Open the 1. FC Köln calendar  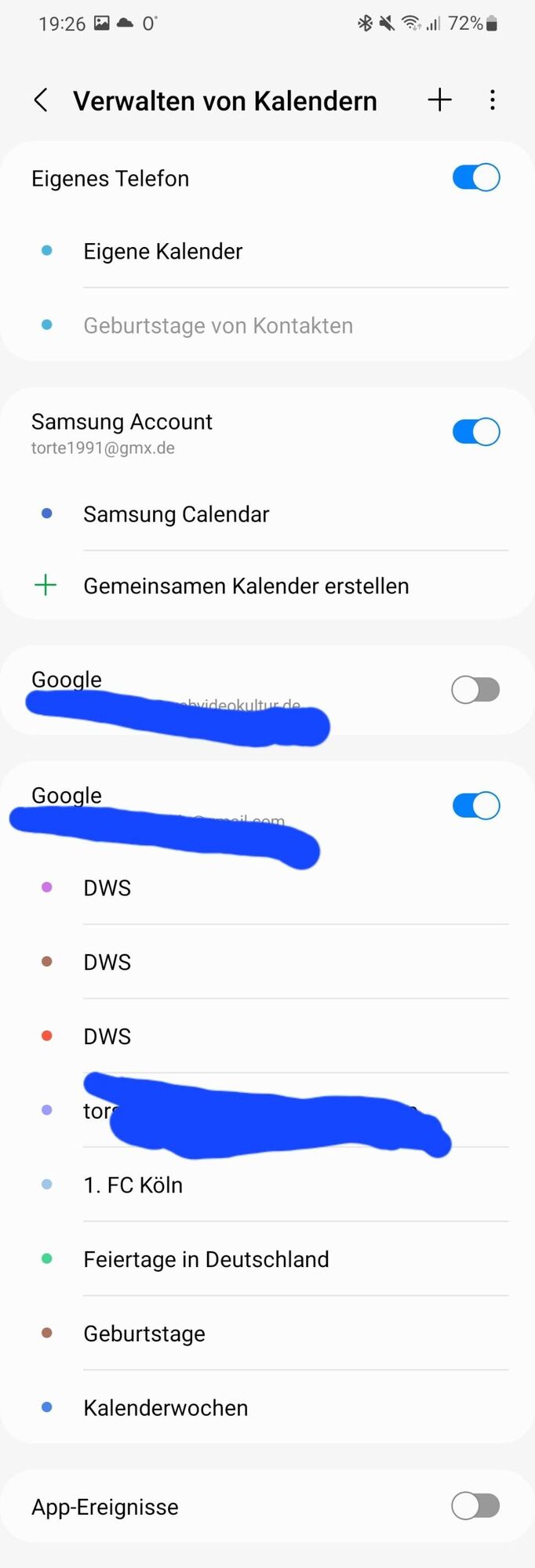coord(133,1185)
